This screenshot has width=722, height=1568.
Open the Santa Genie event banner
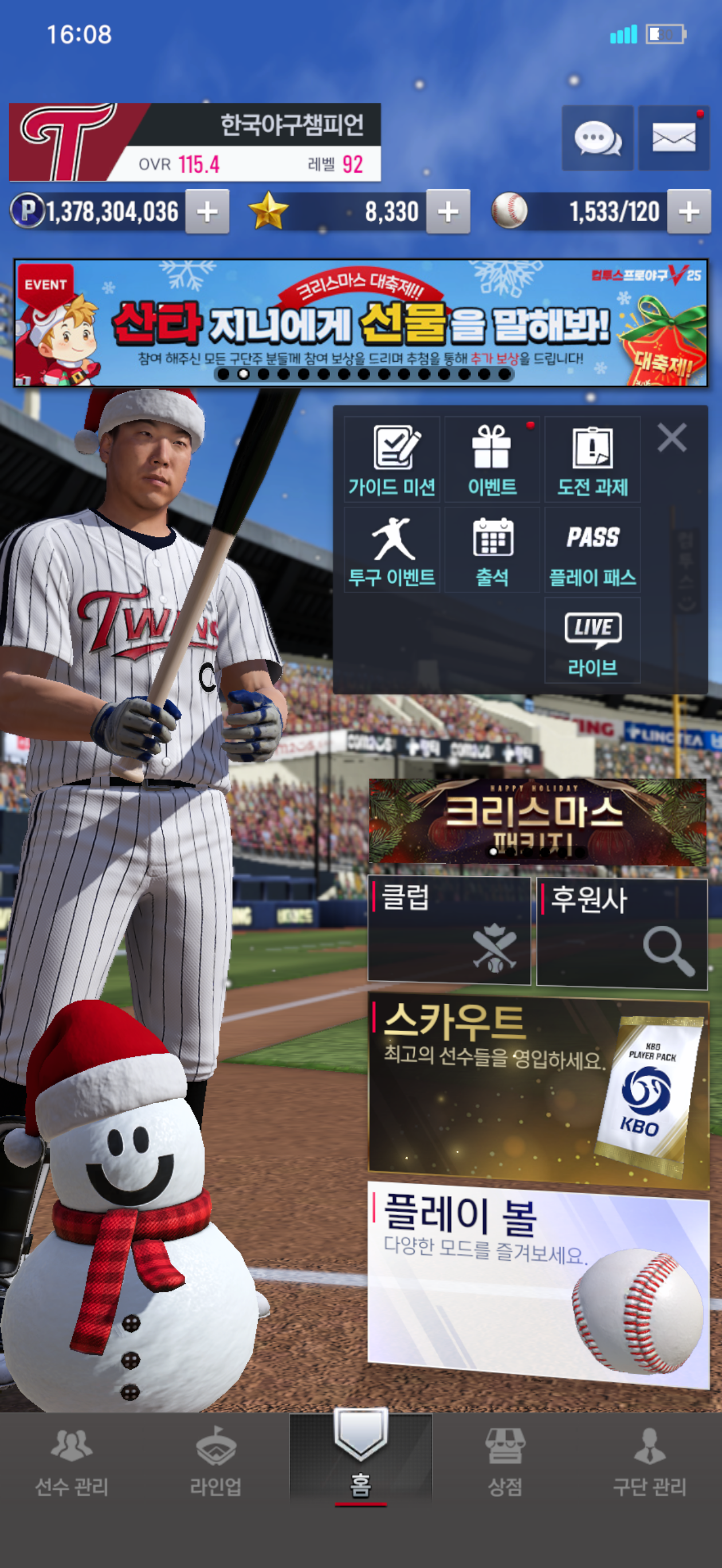pyautogui.click(x=360, y=323)
